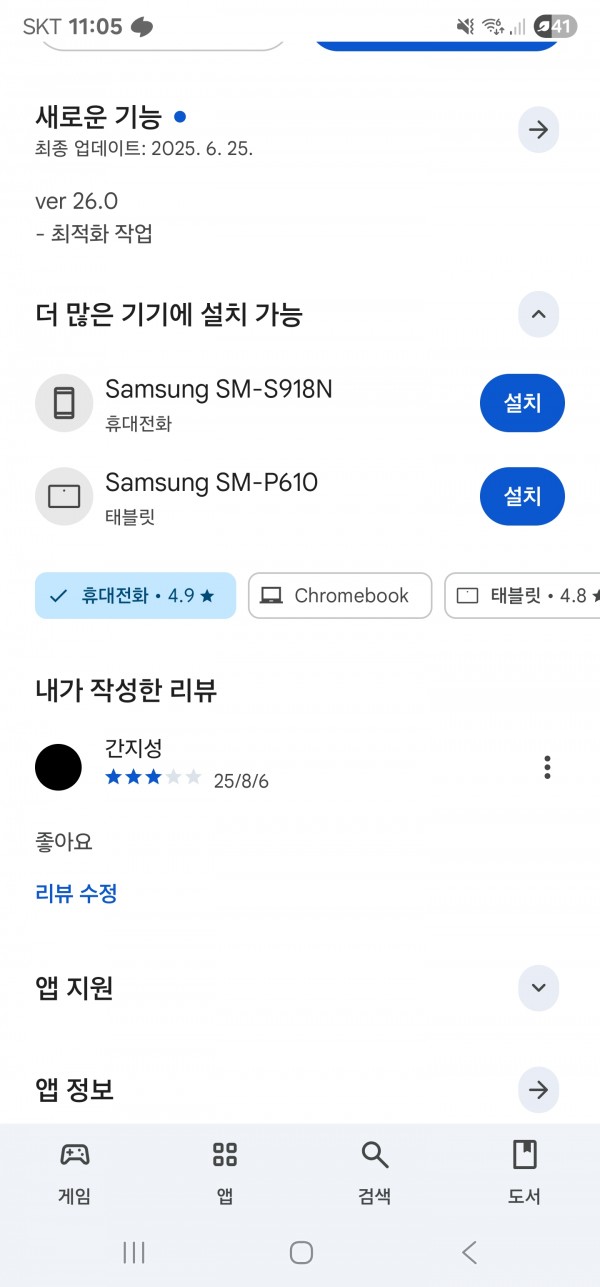Open the overflow menu on my review
The width and height of the screenshot is (600, 1287).
point(546,767)
